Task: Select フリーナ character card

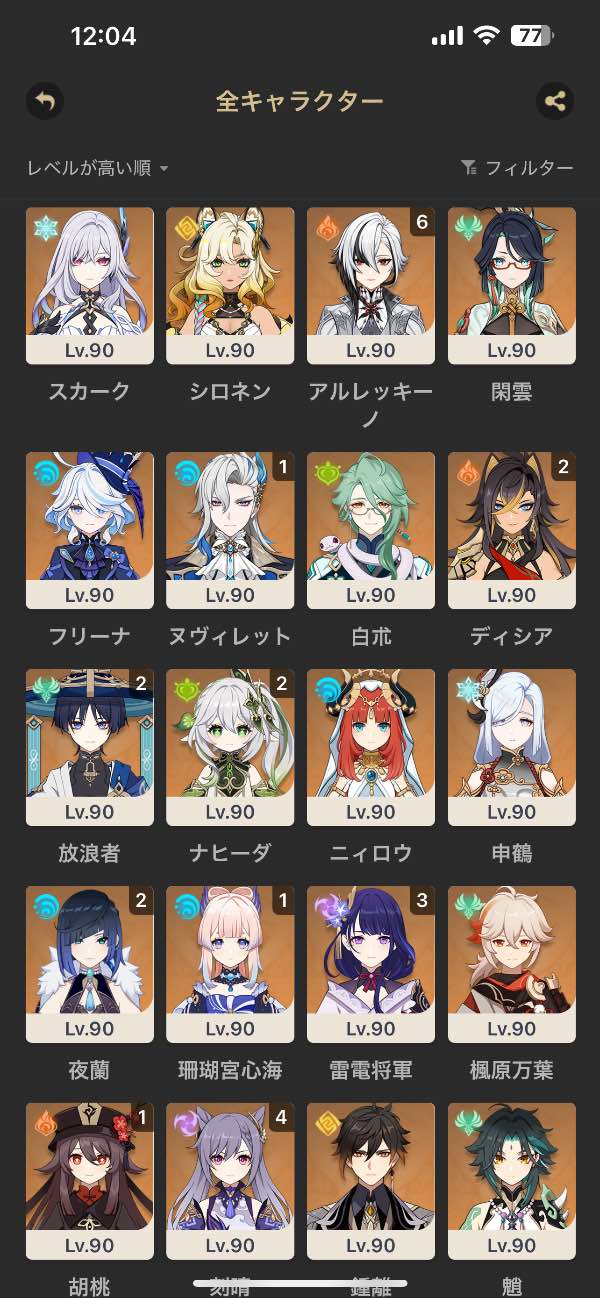Action: point(90,530)
